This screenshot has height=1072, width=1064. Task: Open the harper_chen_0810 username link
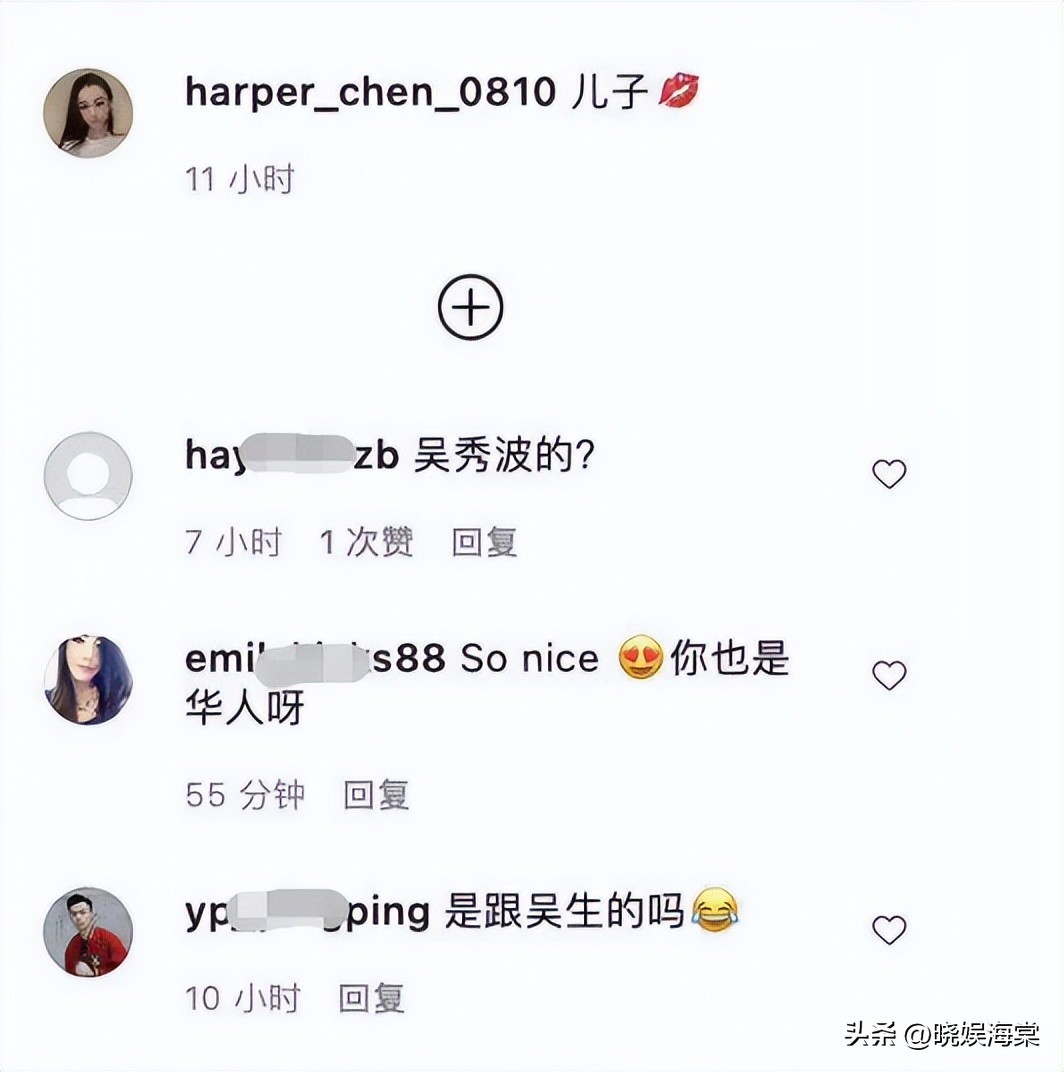(370, 92)
